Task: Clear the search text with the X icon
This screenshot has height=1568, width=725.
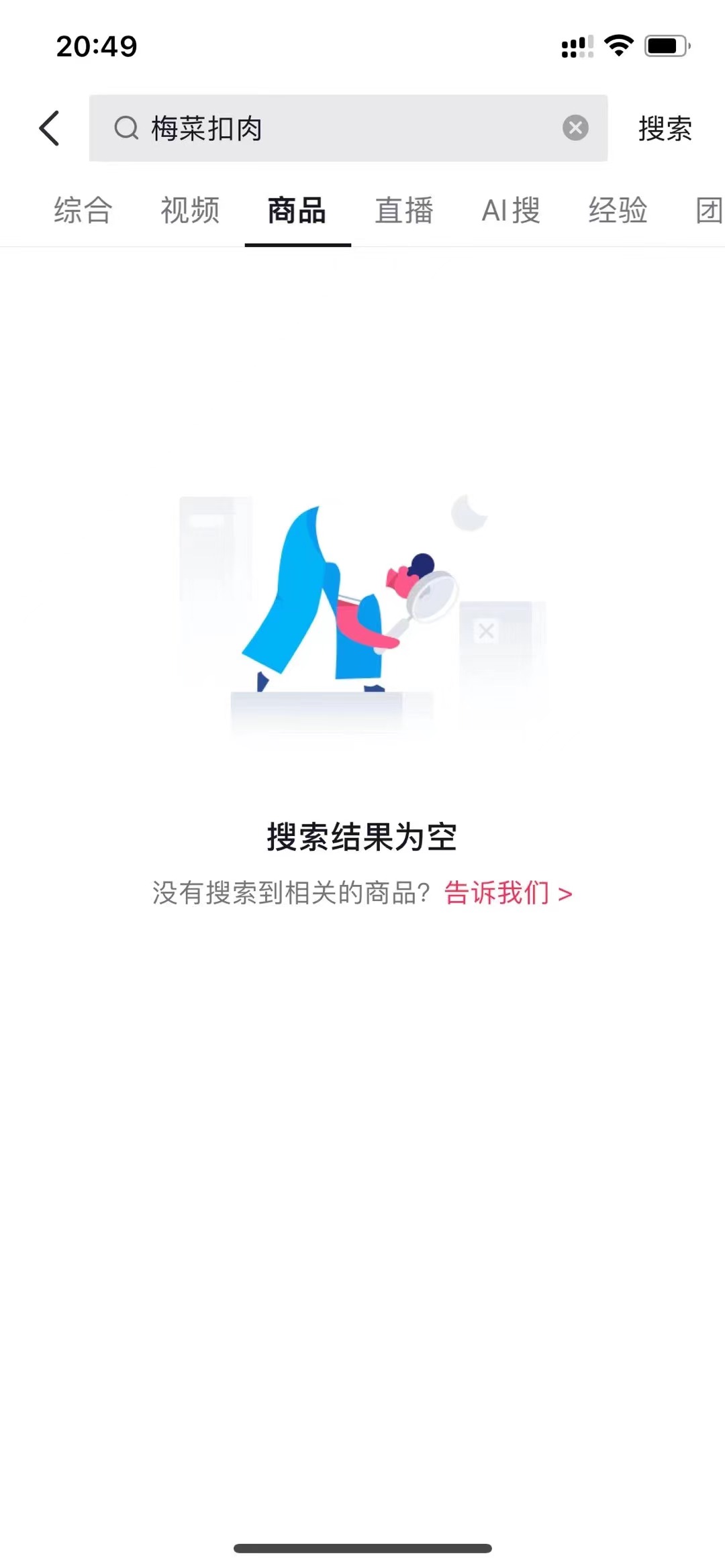Action: pos(575,127)
